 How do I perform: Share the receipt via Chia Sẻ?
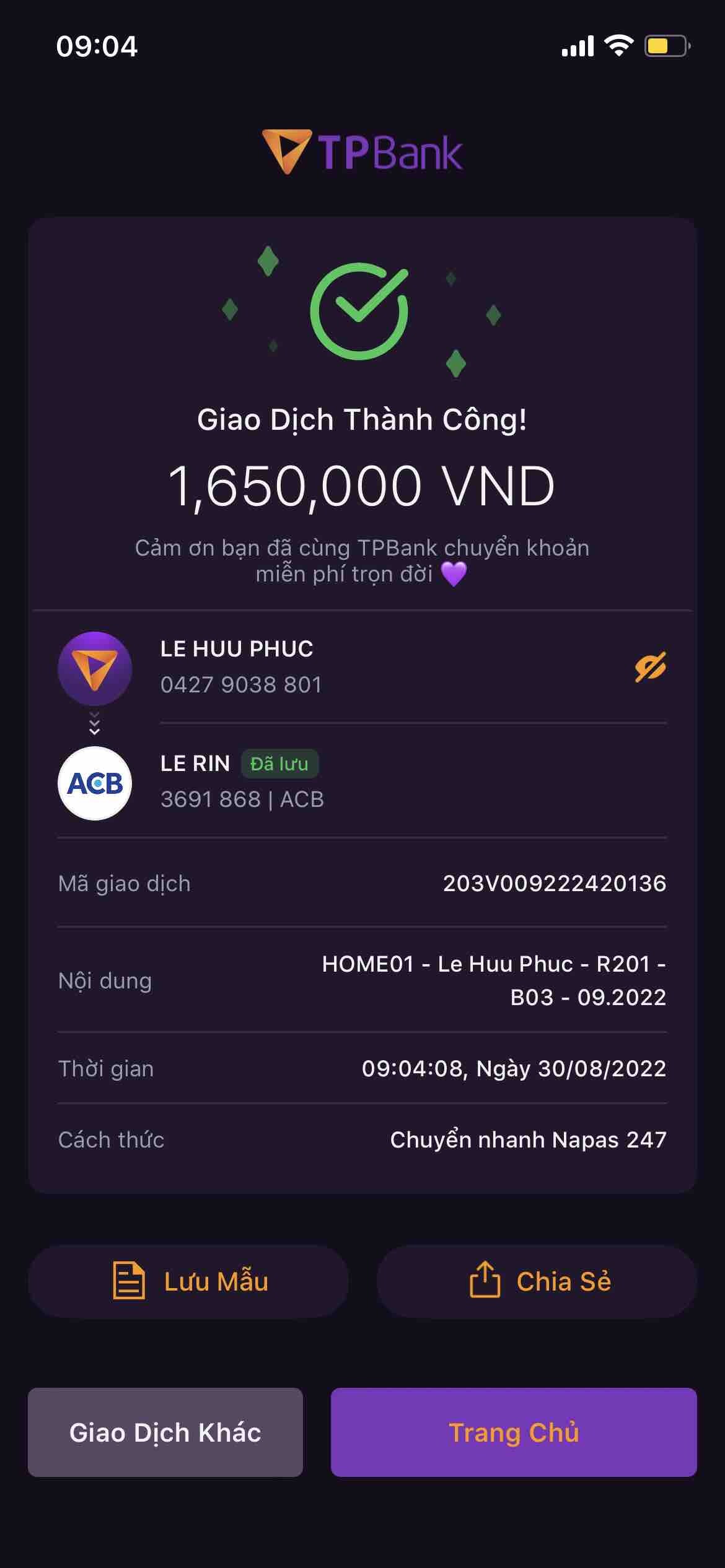537,1281
